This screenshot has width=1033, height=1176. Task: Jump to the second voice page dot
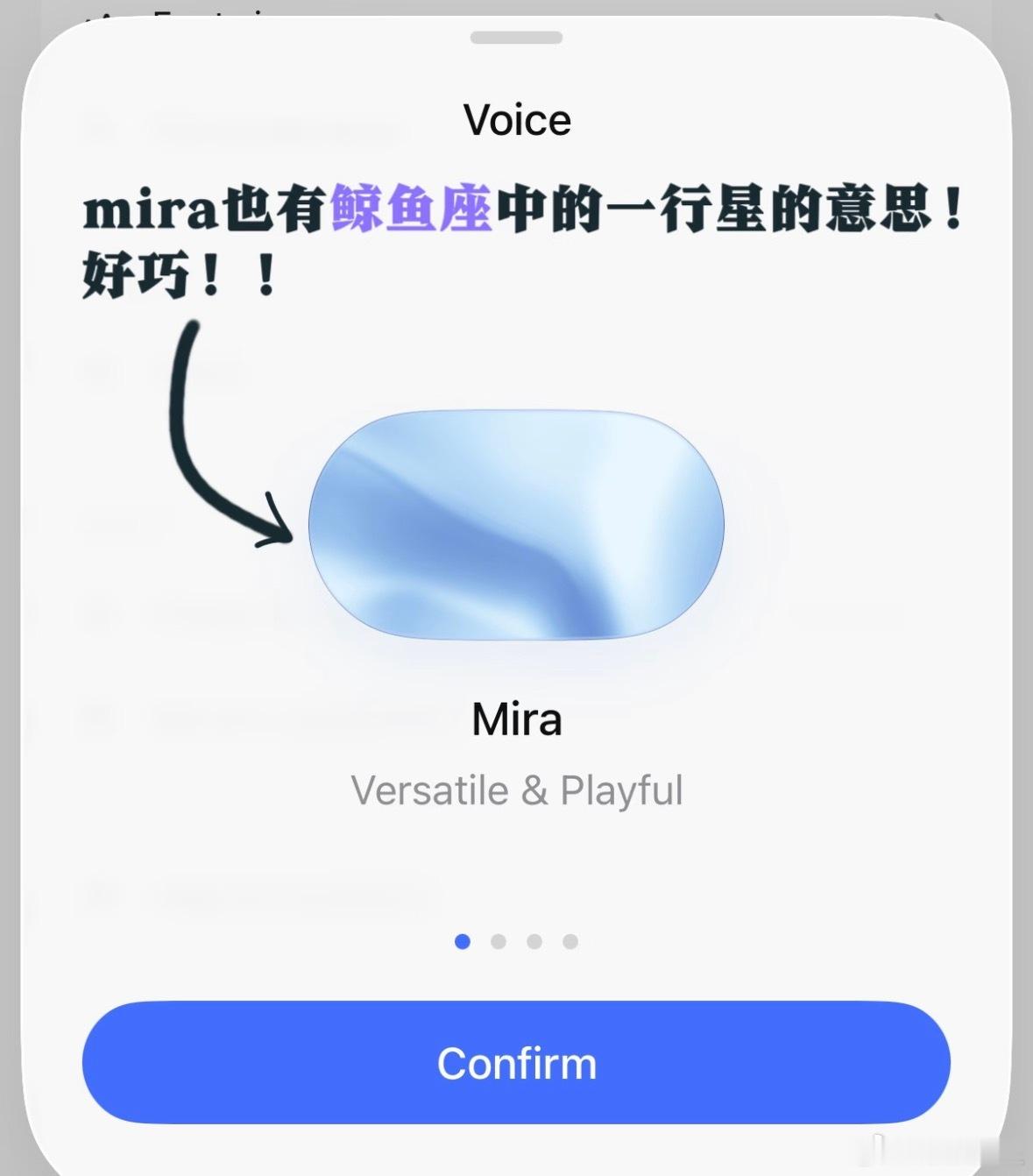[x=499, y=941]
